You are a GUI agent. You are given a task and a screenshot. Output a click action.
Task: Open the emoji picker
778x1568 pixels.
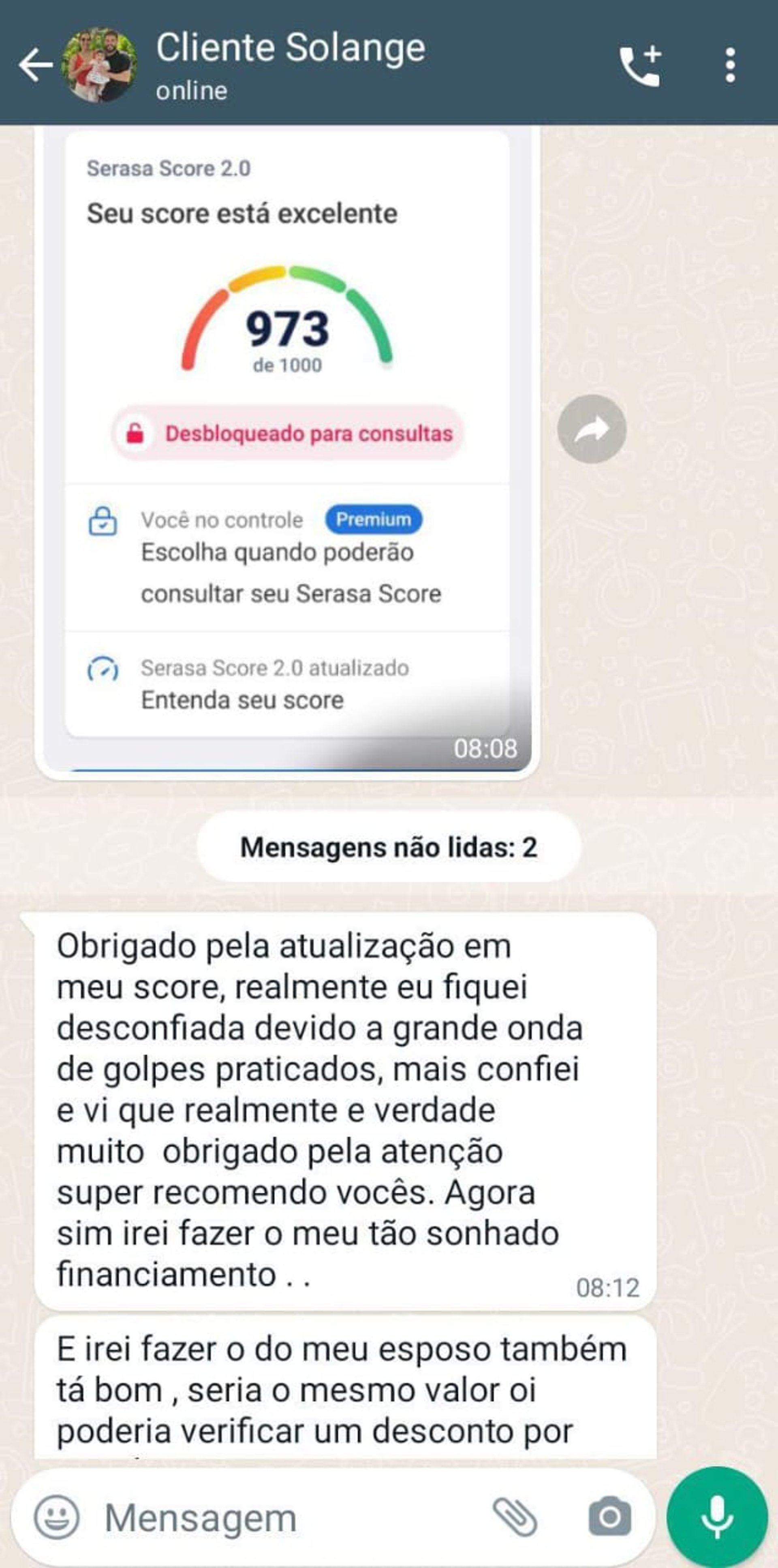click(x=57, y=1517)
